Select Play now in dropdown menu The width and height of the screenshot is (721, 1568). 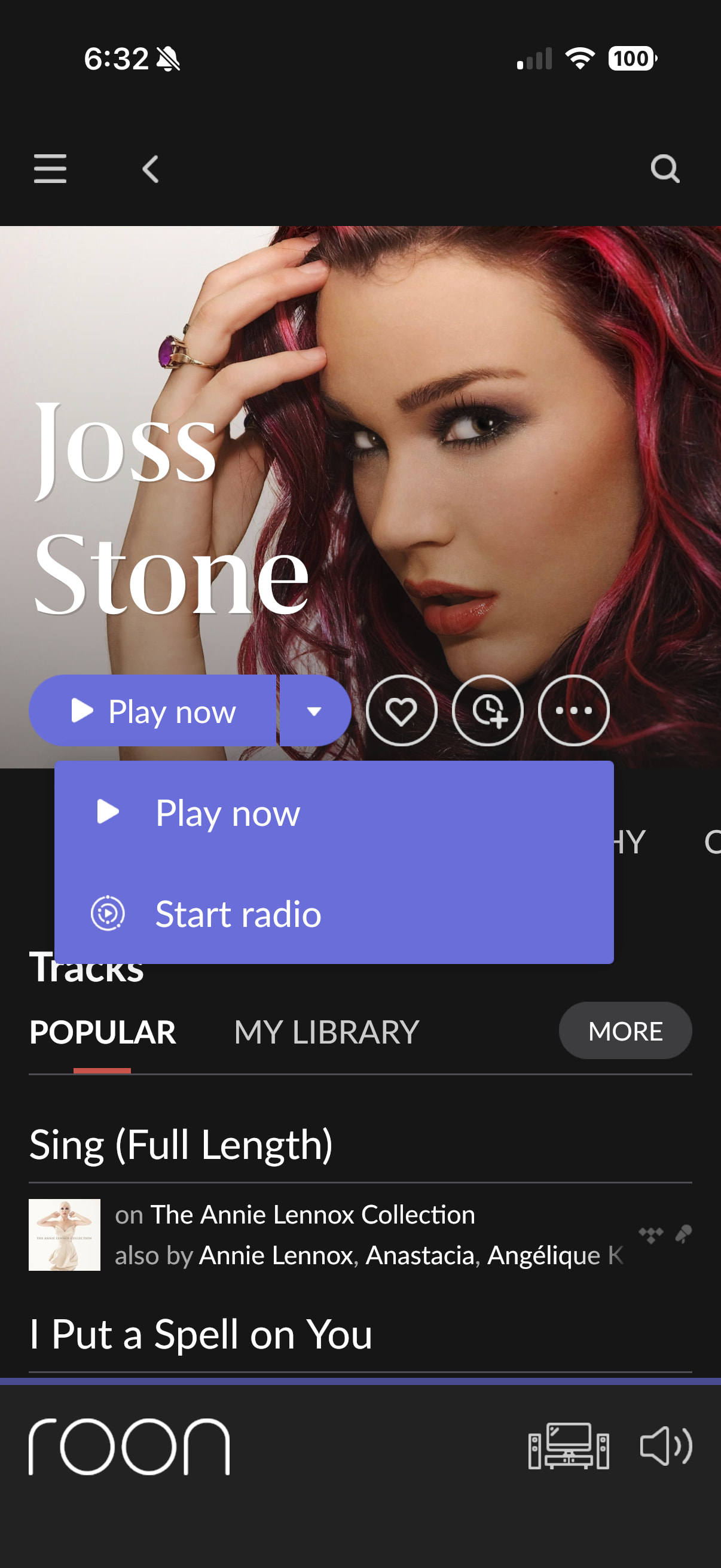(334, 812)
